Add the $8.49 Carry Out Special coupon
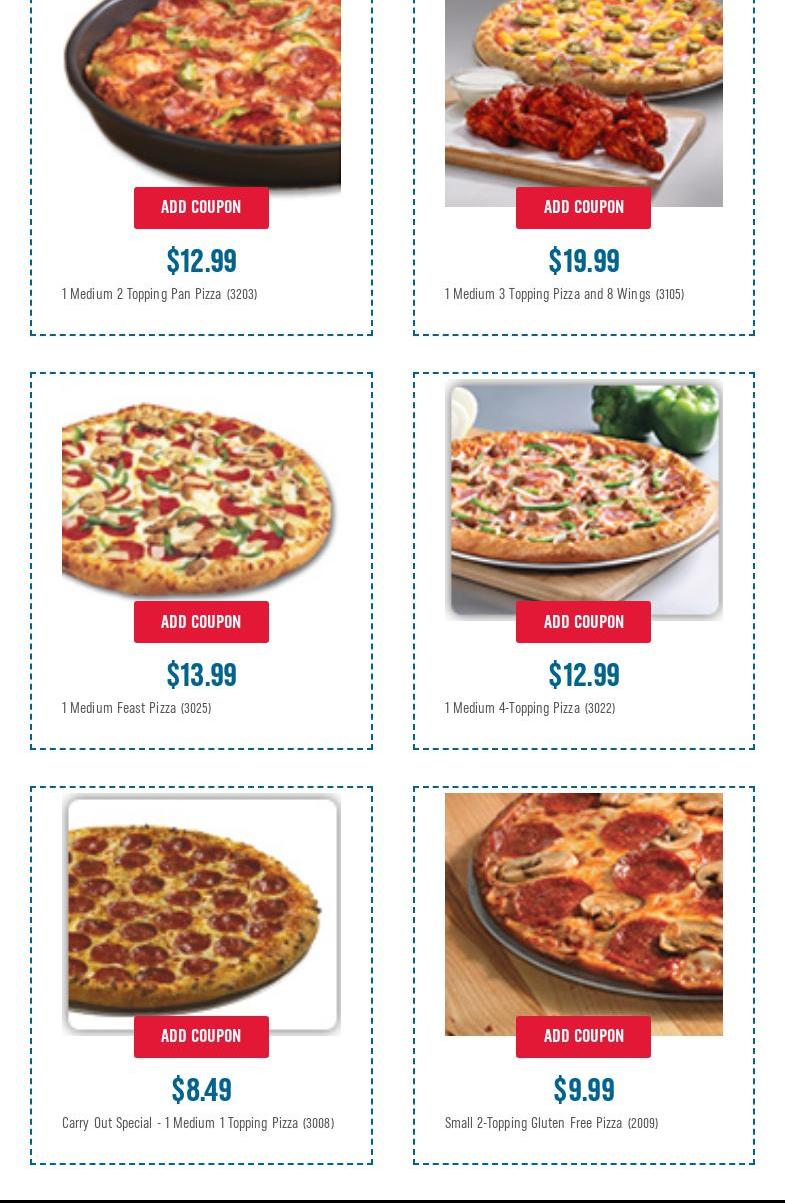Screen dimensions: 785x1203 (201, 1036)
